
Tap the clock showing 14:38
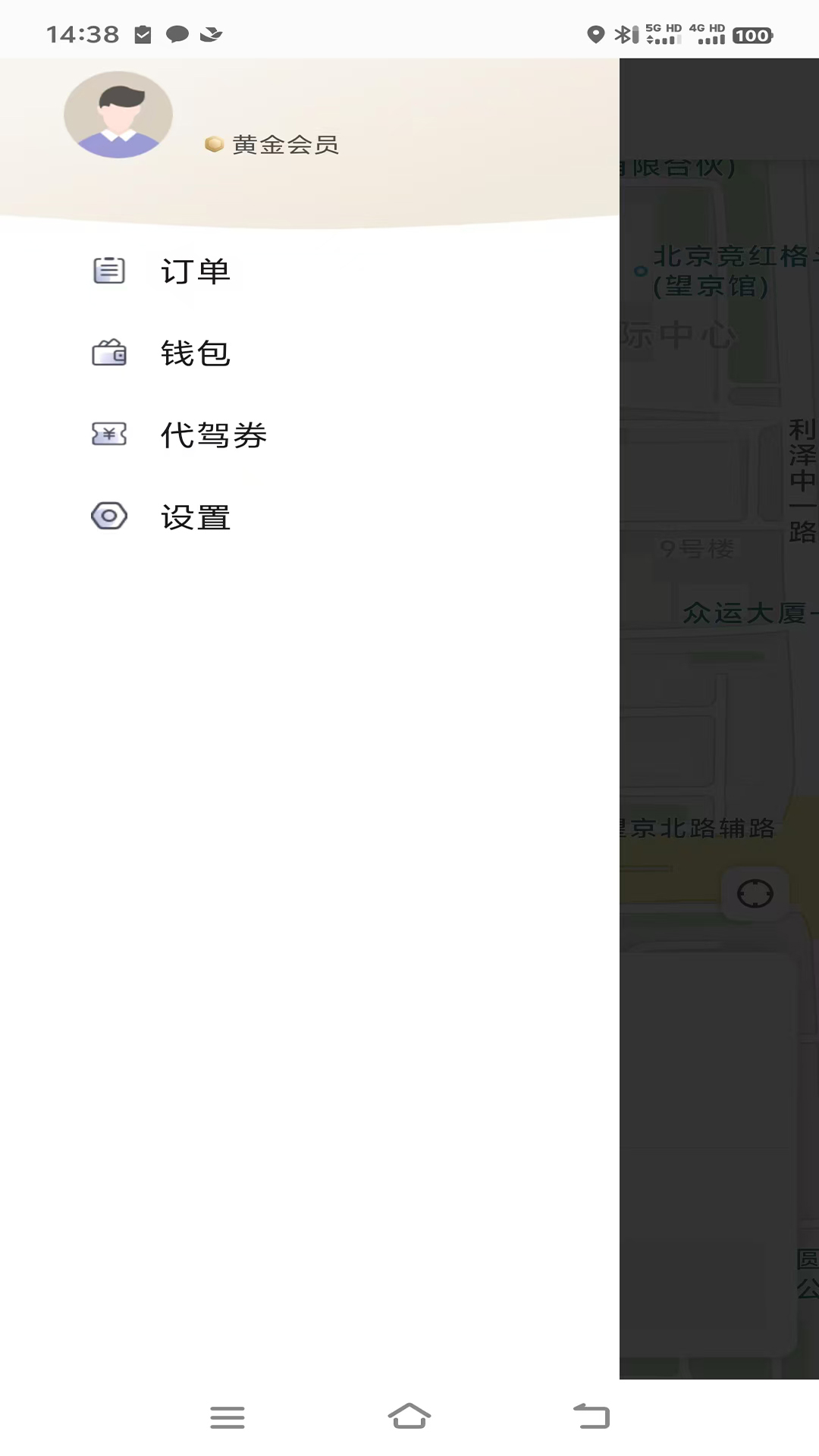pyautogui.click(x=81, y=33)
